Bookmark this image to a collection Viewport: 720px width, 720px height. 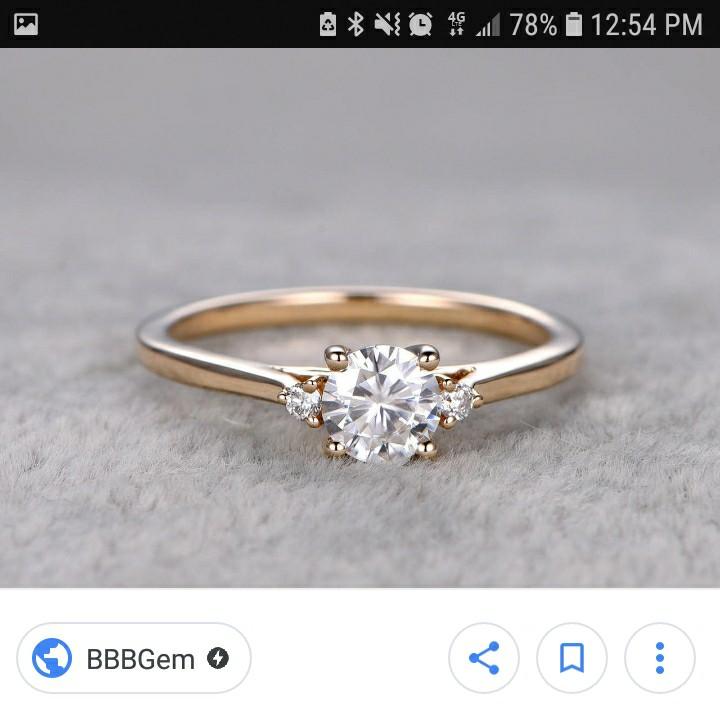click(x=572, y=658)
